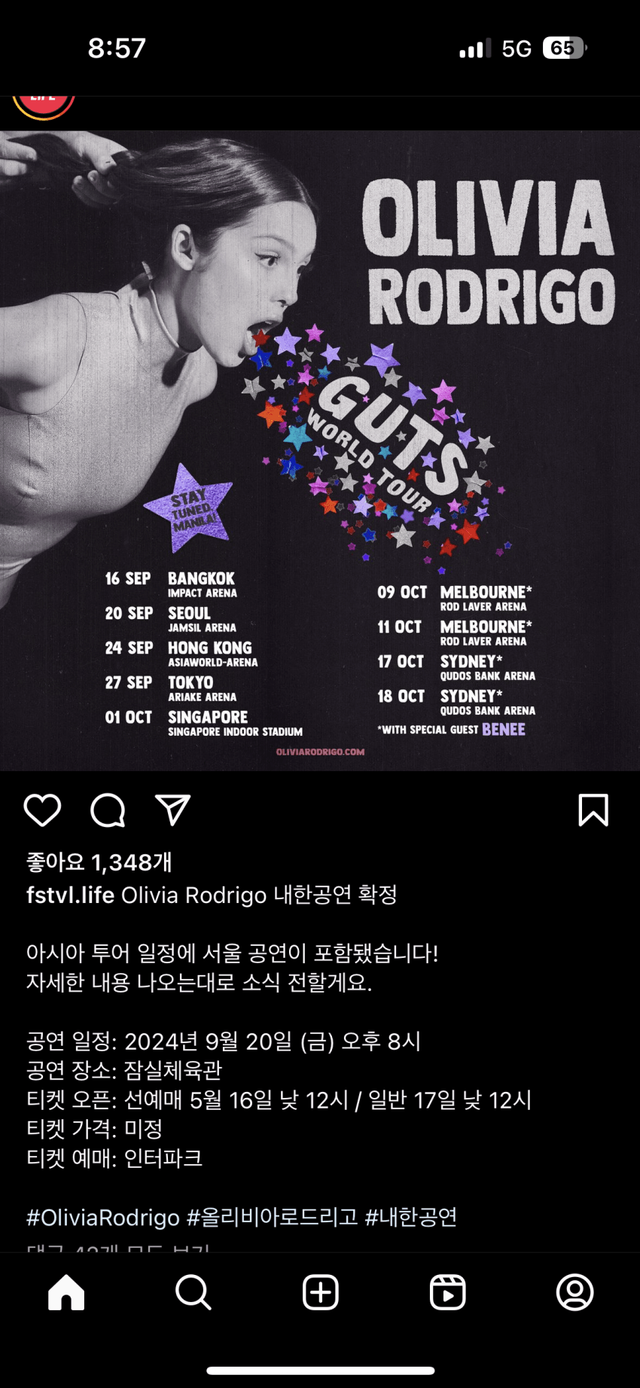This screenshot has width=640, height=1388.
Task: Share the post via paper plane icon
Action: coord(173,810)
